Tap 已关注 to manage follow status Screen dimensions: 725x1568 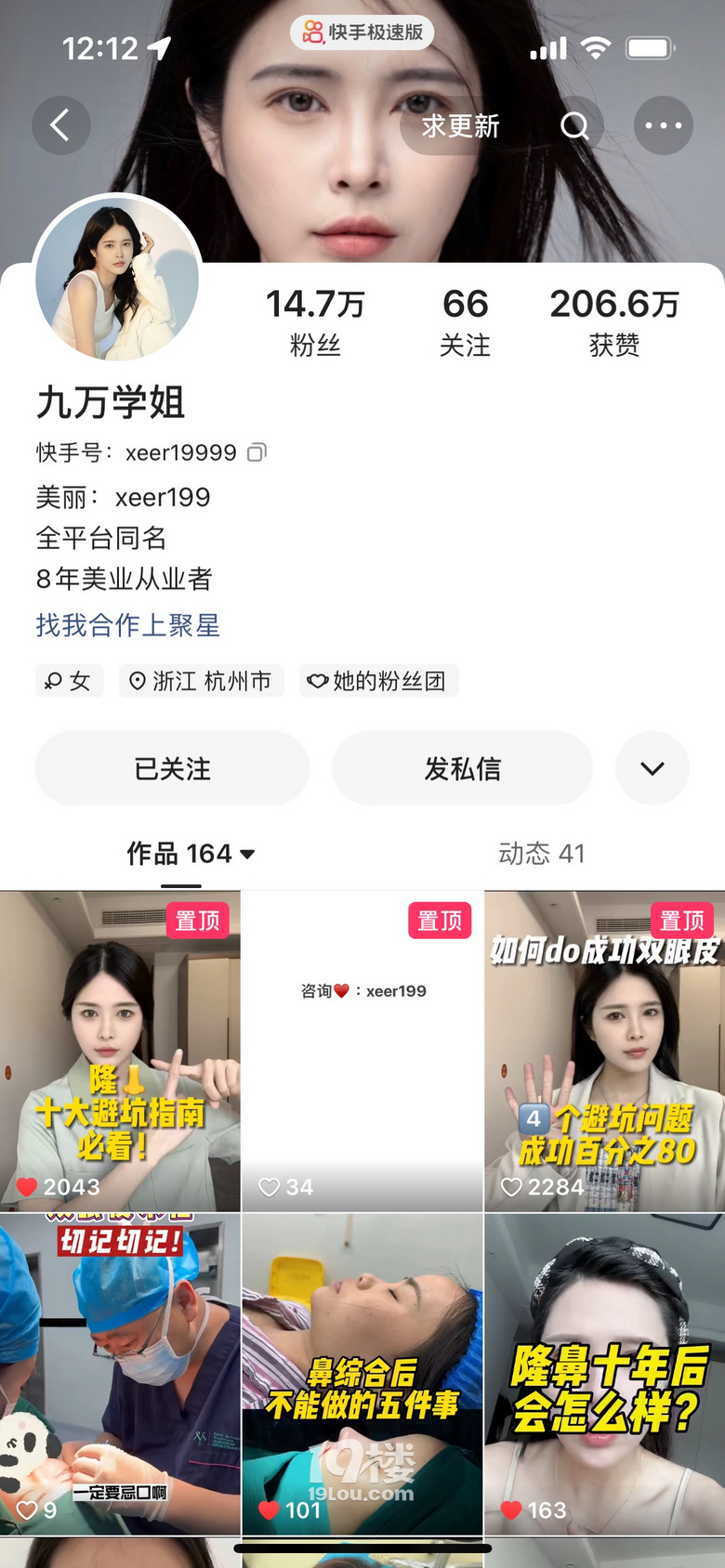[x=172, y=768]
